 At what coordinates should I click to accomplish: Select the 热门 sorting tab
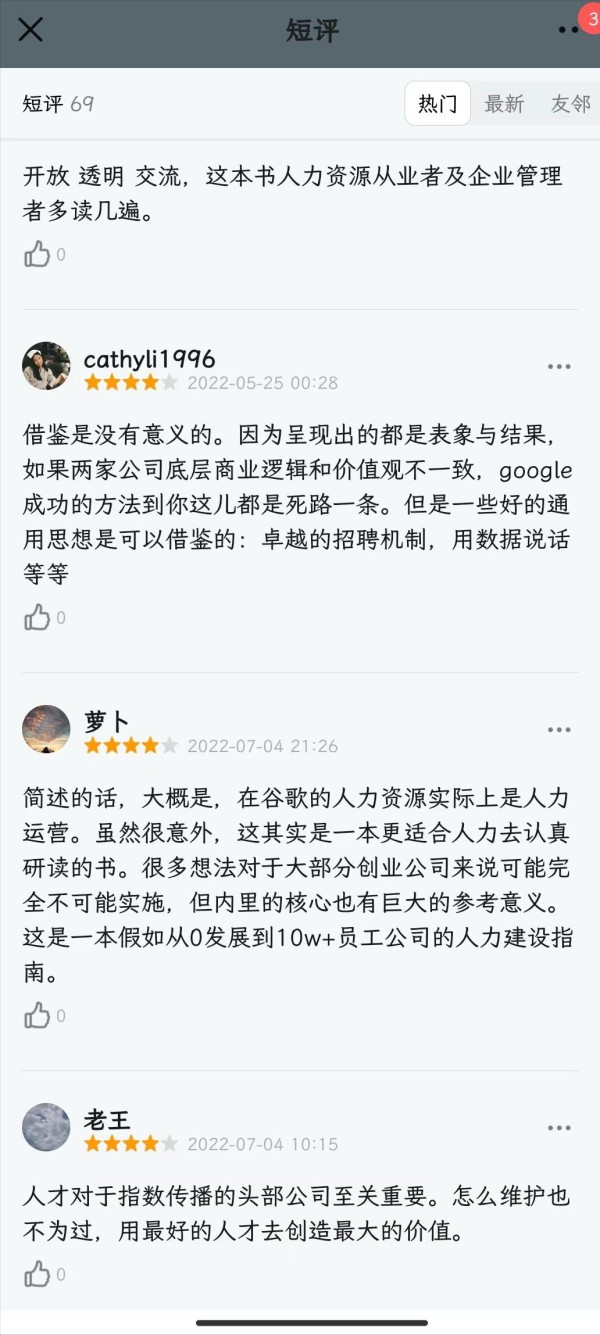[437, 104]
